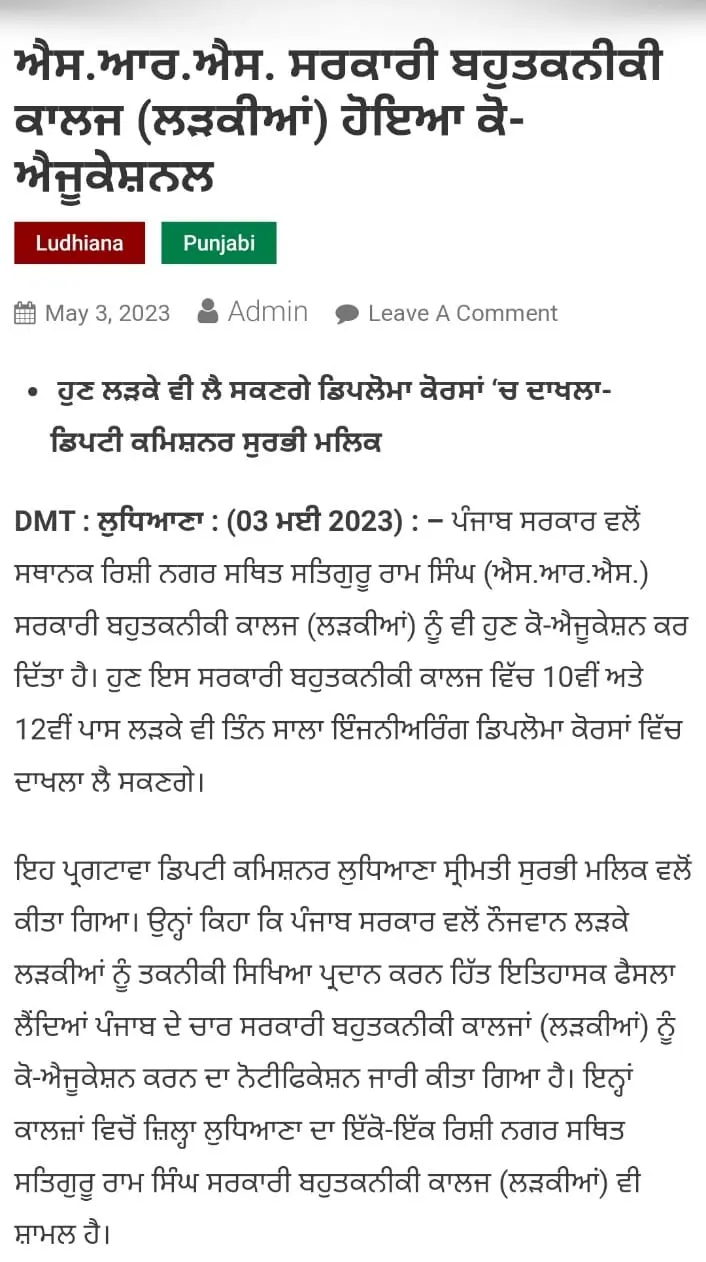
Task: Open the Punjabi category tag
Action: point(219,243)
